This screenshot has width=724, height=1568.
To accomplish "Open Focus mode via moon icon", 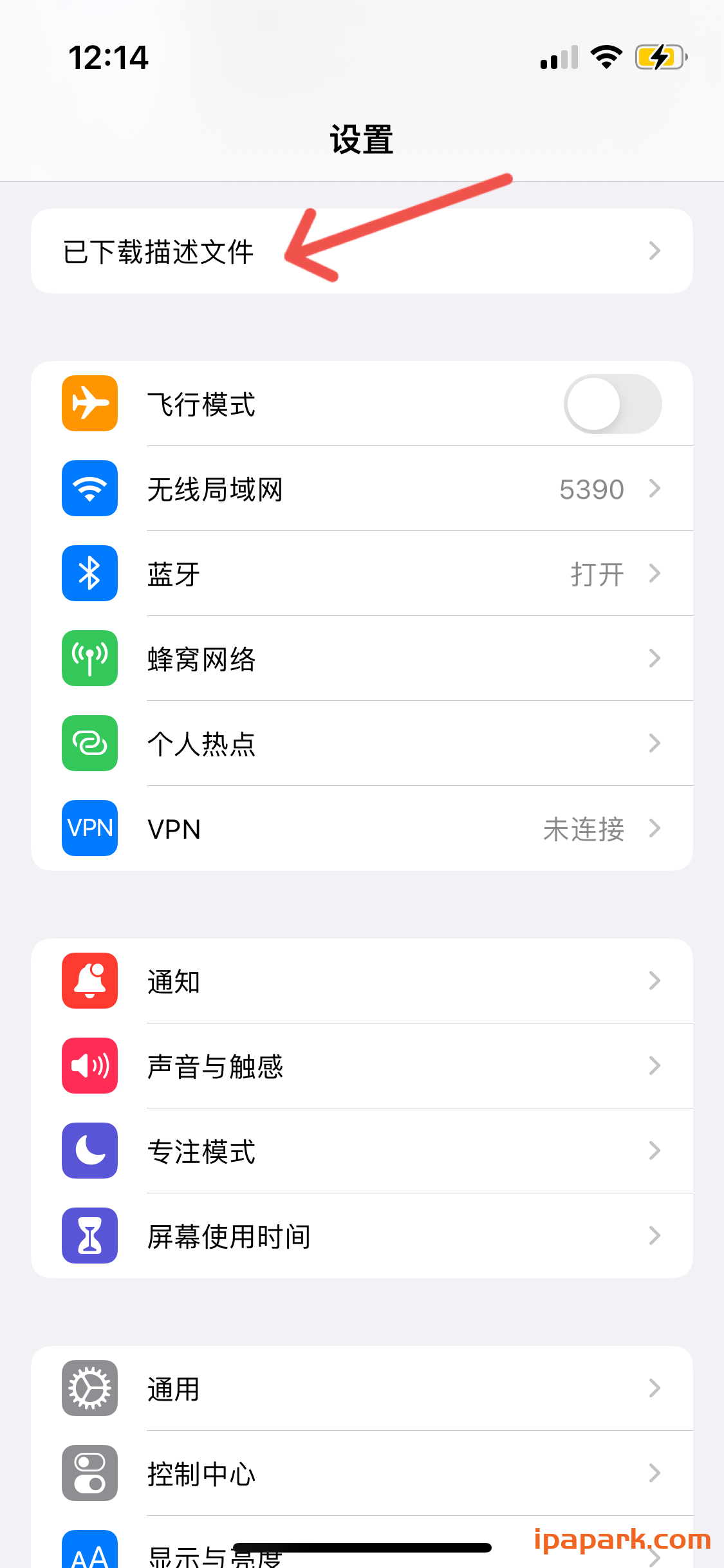I will (89, 1151).
